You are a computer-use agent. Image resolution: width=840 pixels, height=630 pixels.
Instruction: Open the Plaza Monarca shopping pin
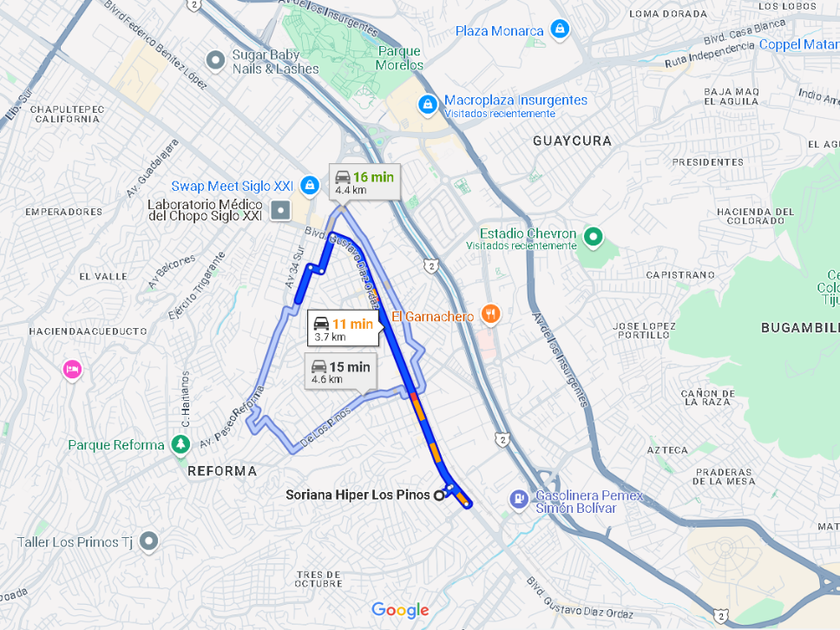coord(559,28)
